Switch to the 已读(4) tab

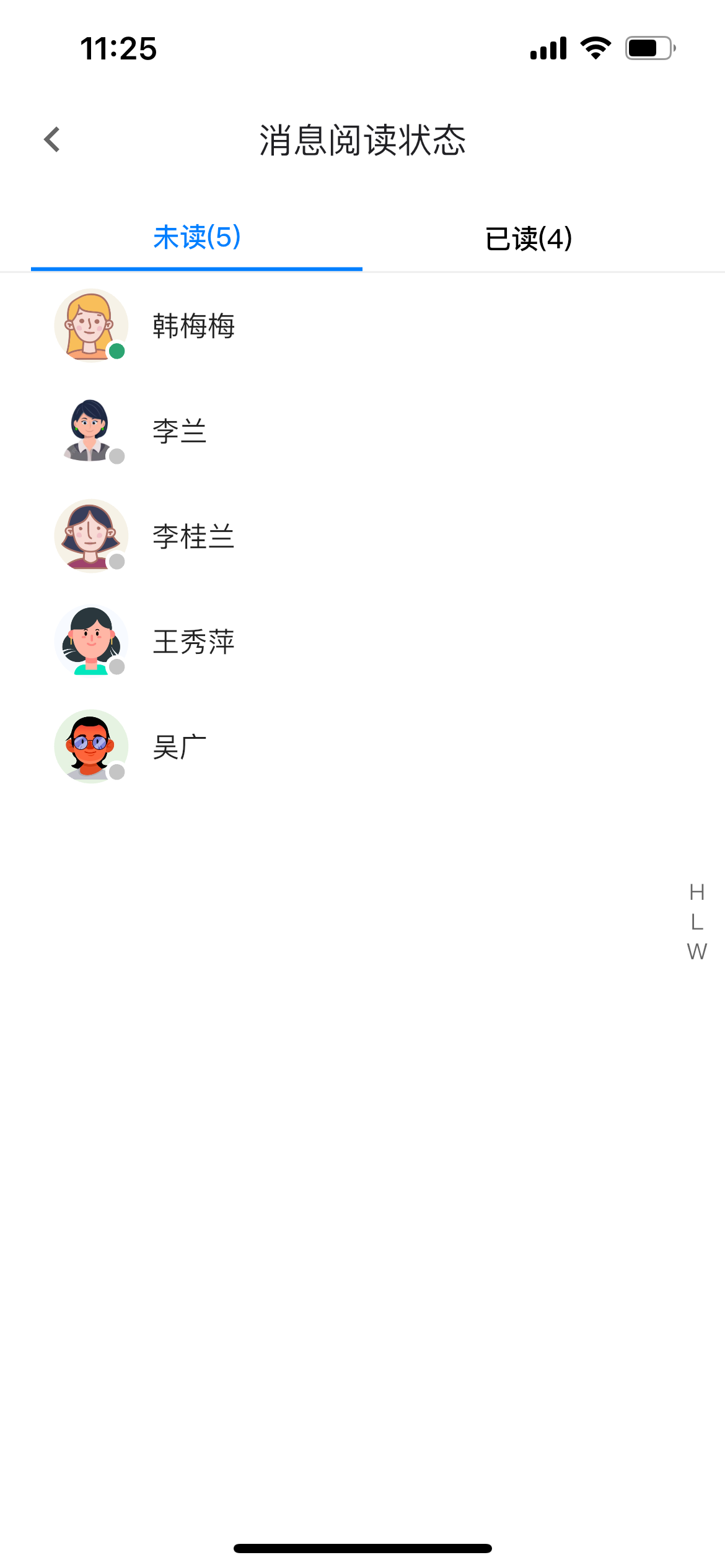click(528, 238)
